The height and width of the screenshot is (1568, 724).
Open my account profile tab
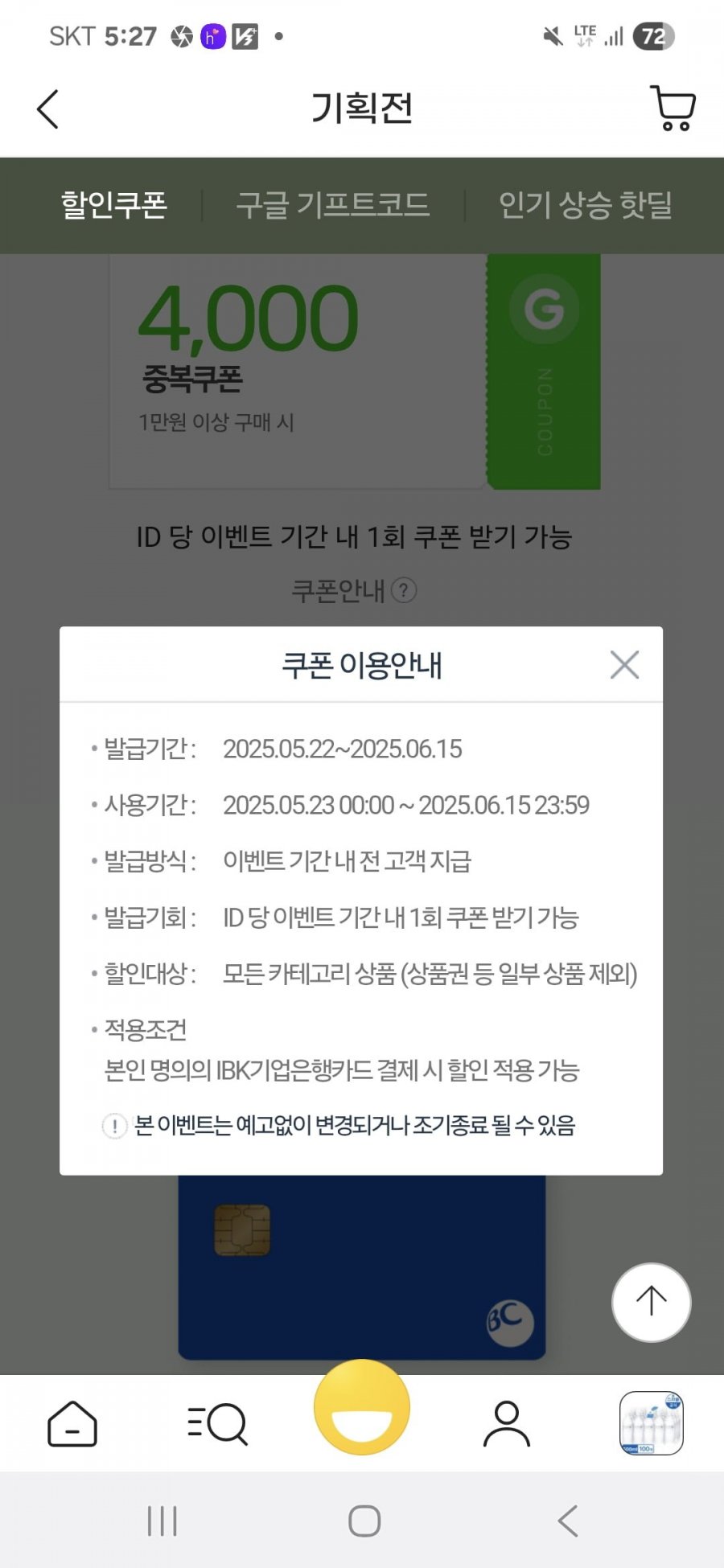(x=507, y=1423)
